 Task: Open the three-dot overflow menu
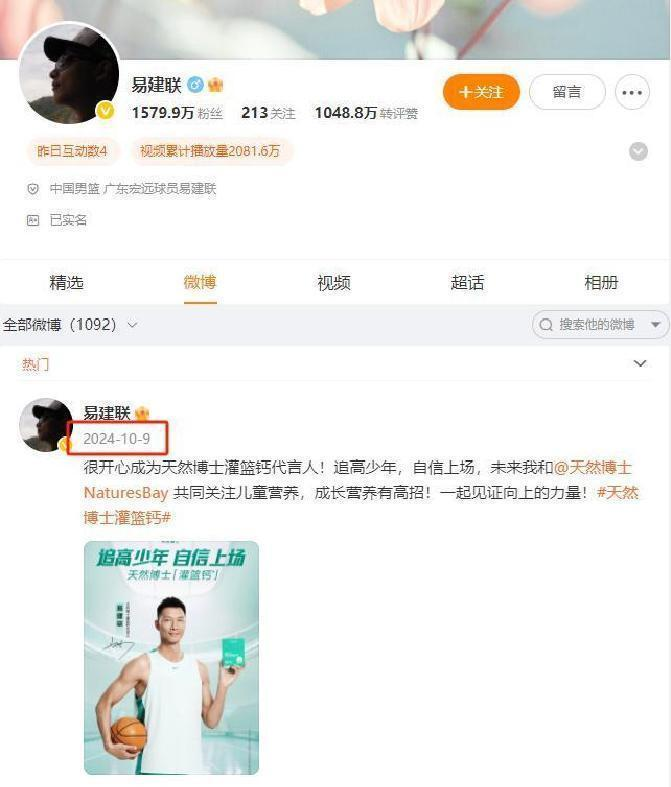[x=631, y=92]
